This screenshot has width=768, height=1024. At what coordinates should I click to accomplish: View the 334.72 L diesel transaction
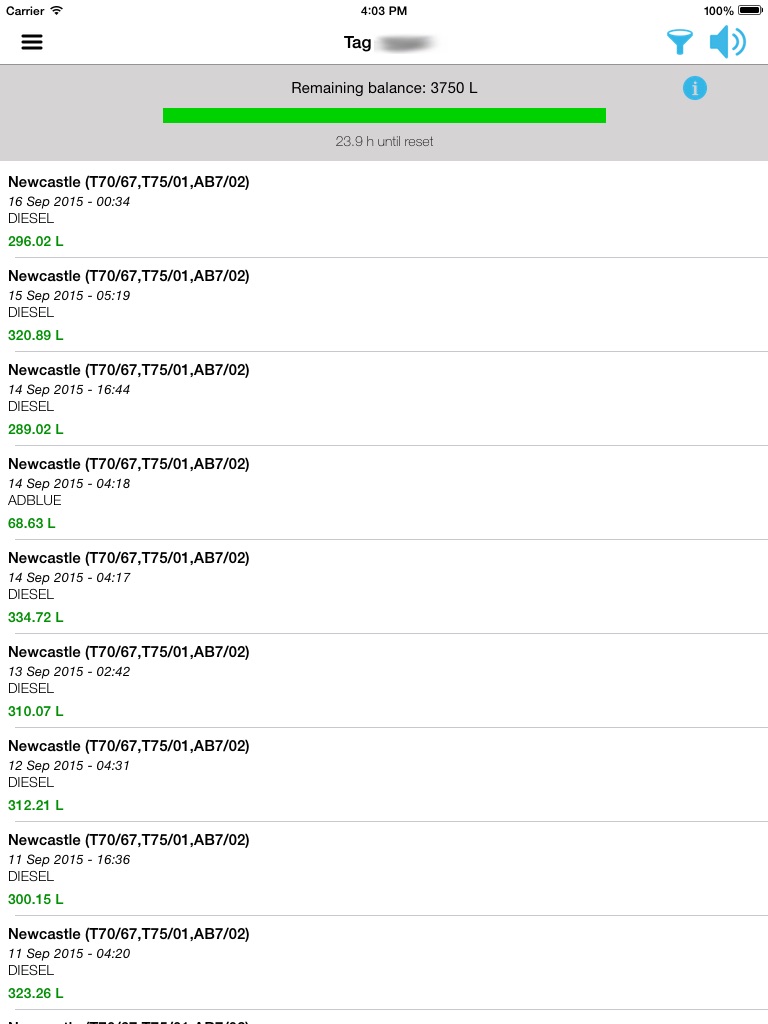tap(384, 586)
